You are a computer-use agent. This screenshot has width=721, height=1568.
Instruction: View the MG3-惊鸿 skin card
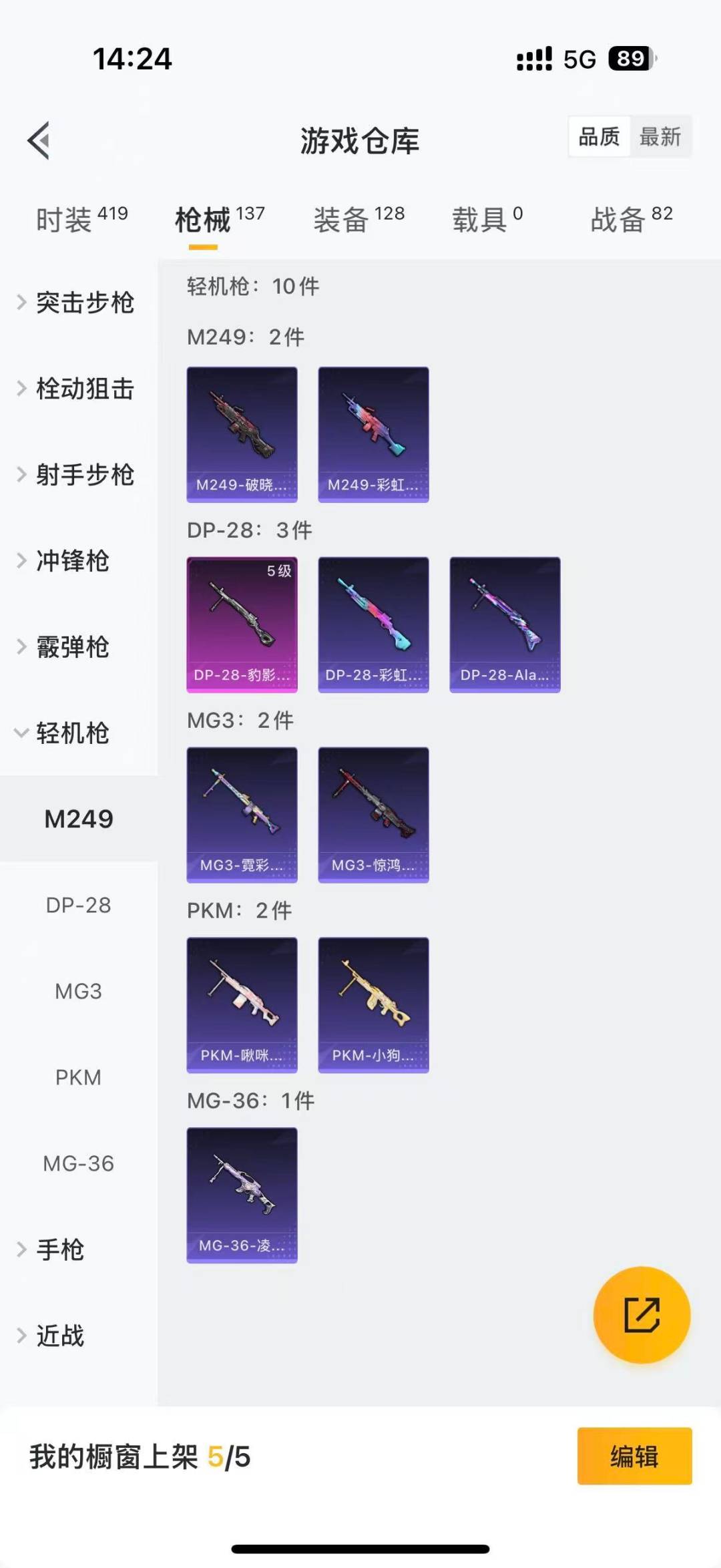[373, 815]
